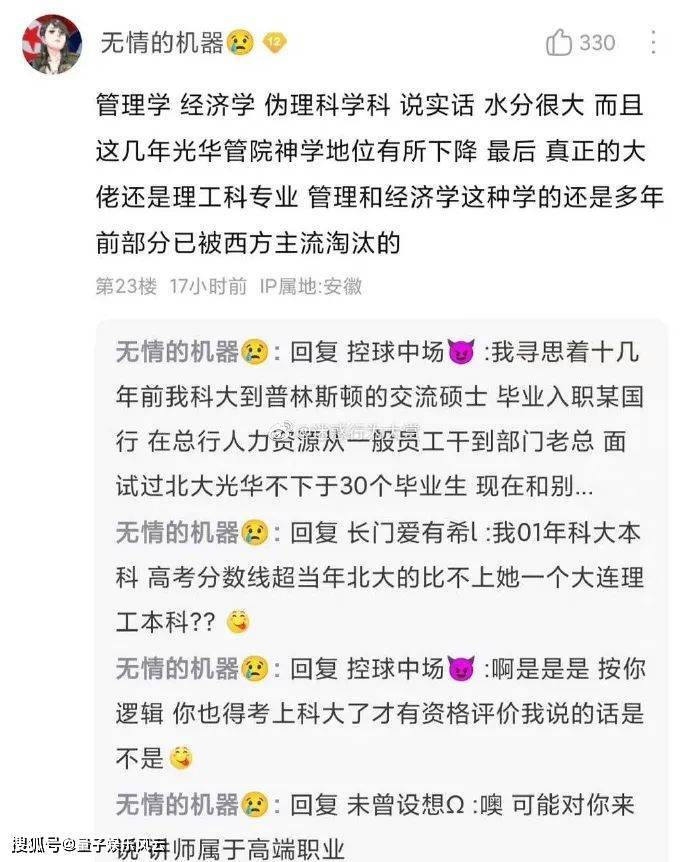Open the reply starting with 啊是是是
The image size is (690, 862).
tap(378, 712)
